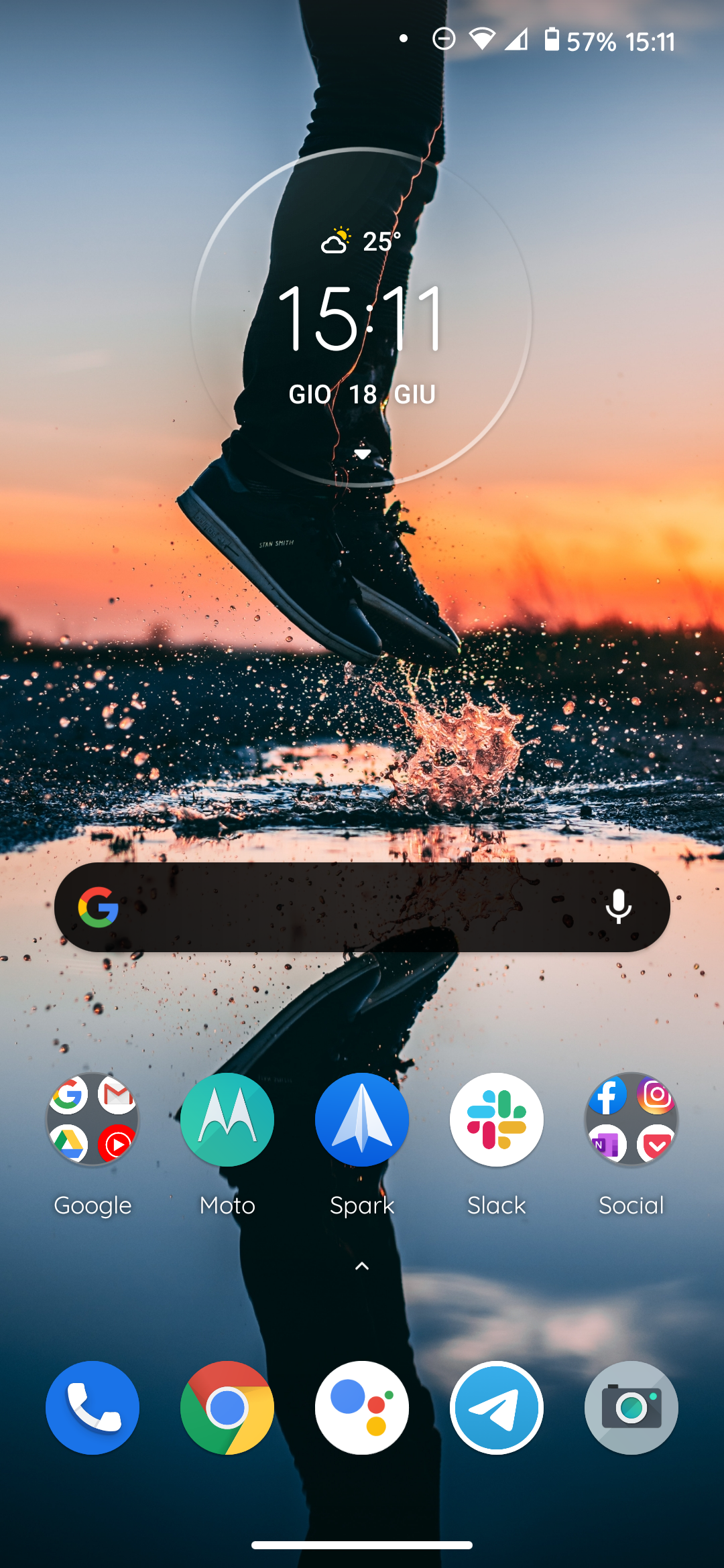The image size is (724, 1568).
Task: Expand the clock widget dropdown arrow
Action: click(362, 454)
